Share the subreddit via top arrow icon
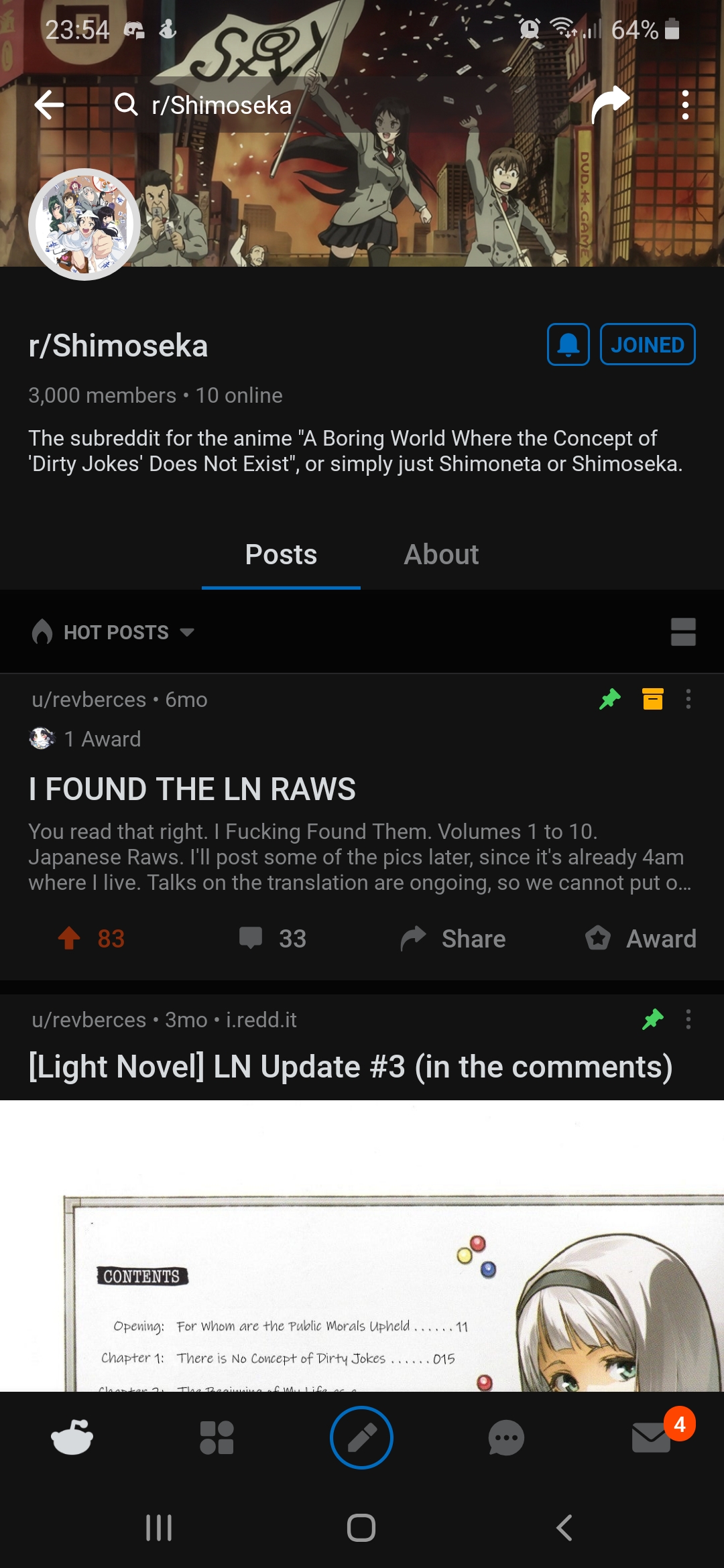Screen dimensions: 724x1568 [610, 104]
